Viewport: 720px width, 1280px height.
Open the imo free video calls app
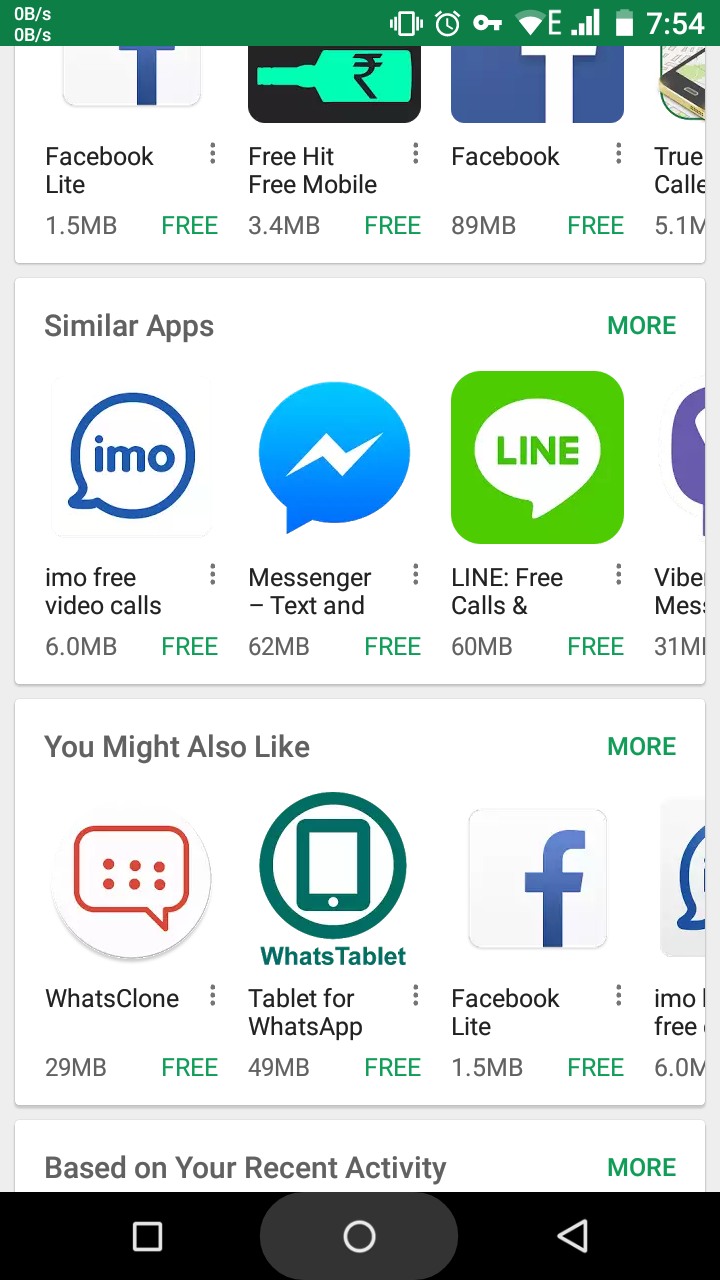(x=132, y=457)
